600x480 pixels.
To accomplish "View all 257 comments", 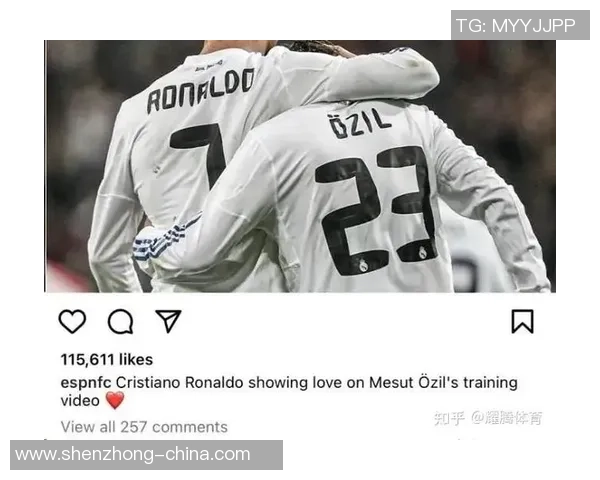I will [x=144, y=427].
